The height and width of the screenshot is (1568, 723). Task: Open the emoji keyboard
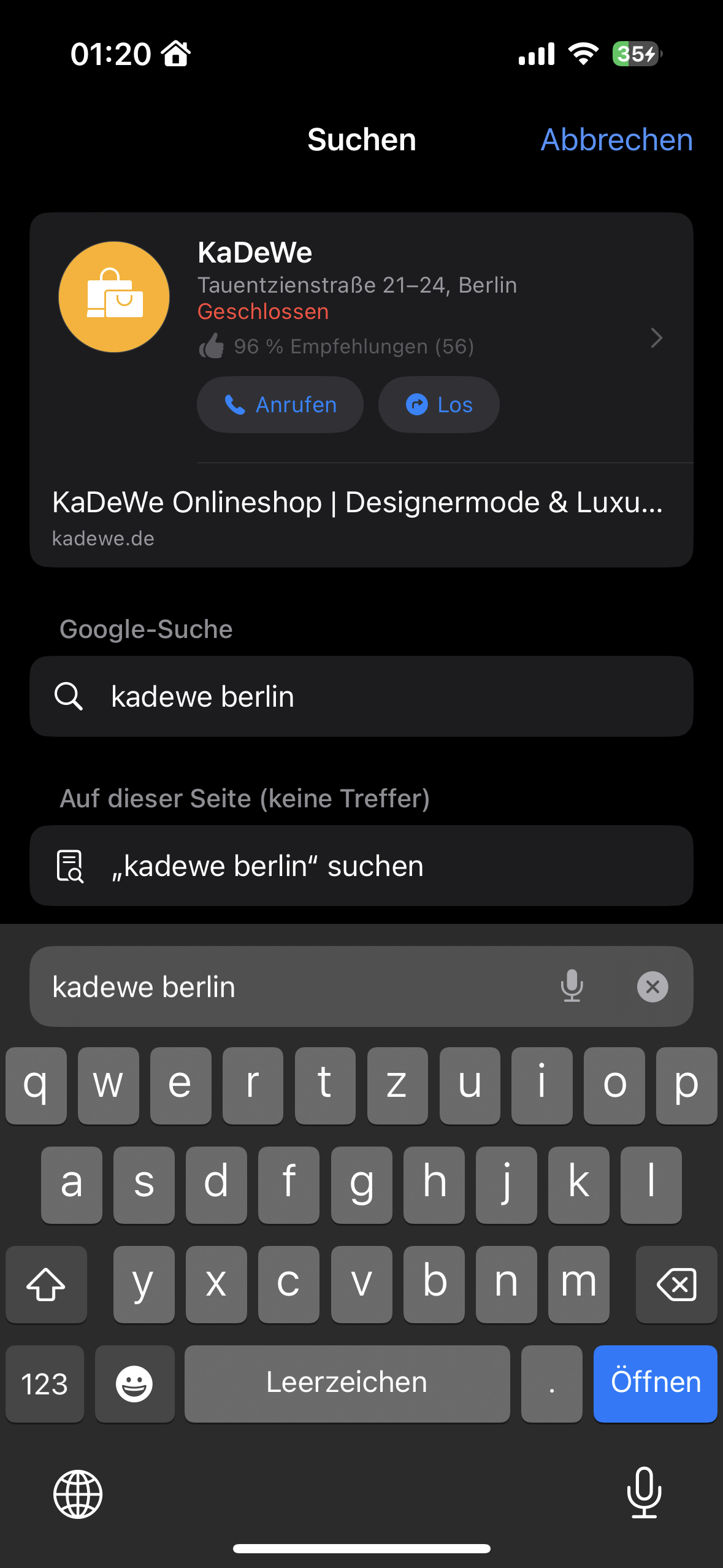[x=134, y=1383]
